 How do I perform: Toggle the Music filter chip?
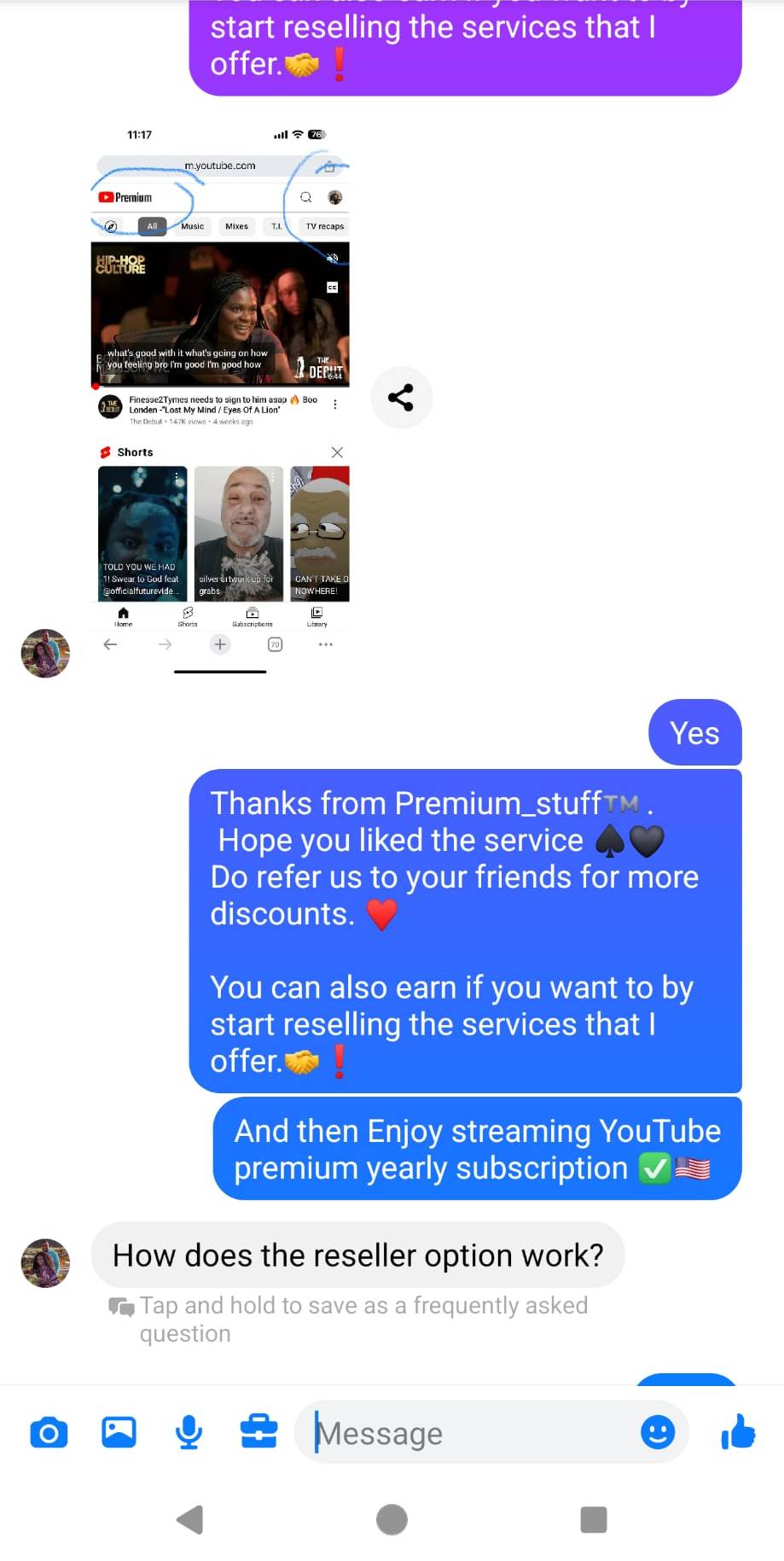point(192,226)
